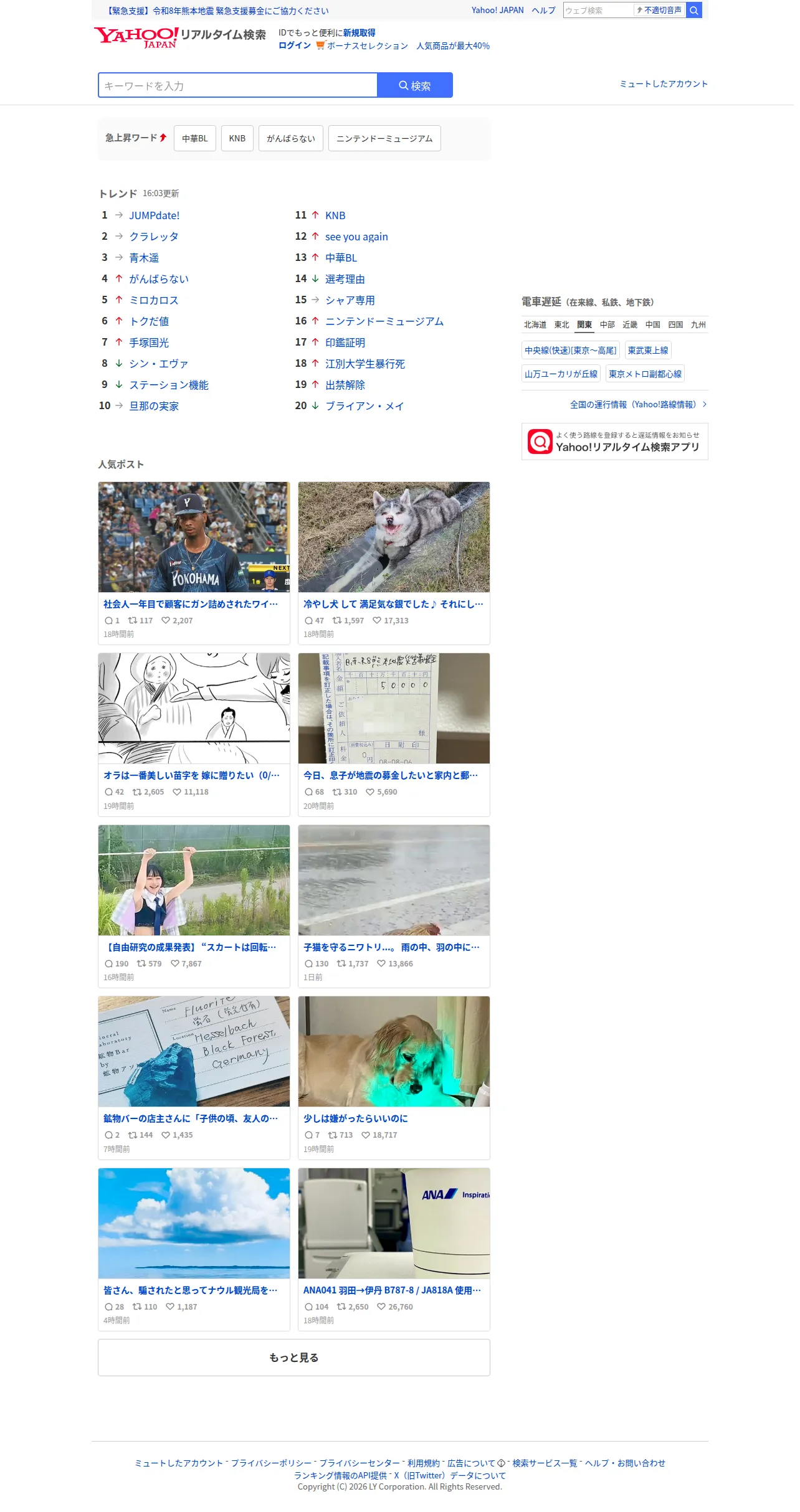The image size is (800, 1512).
Task: Tap the もっと見る button
Action: (294, 1358)
